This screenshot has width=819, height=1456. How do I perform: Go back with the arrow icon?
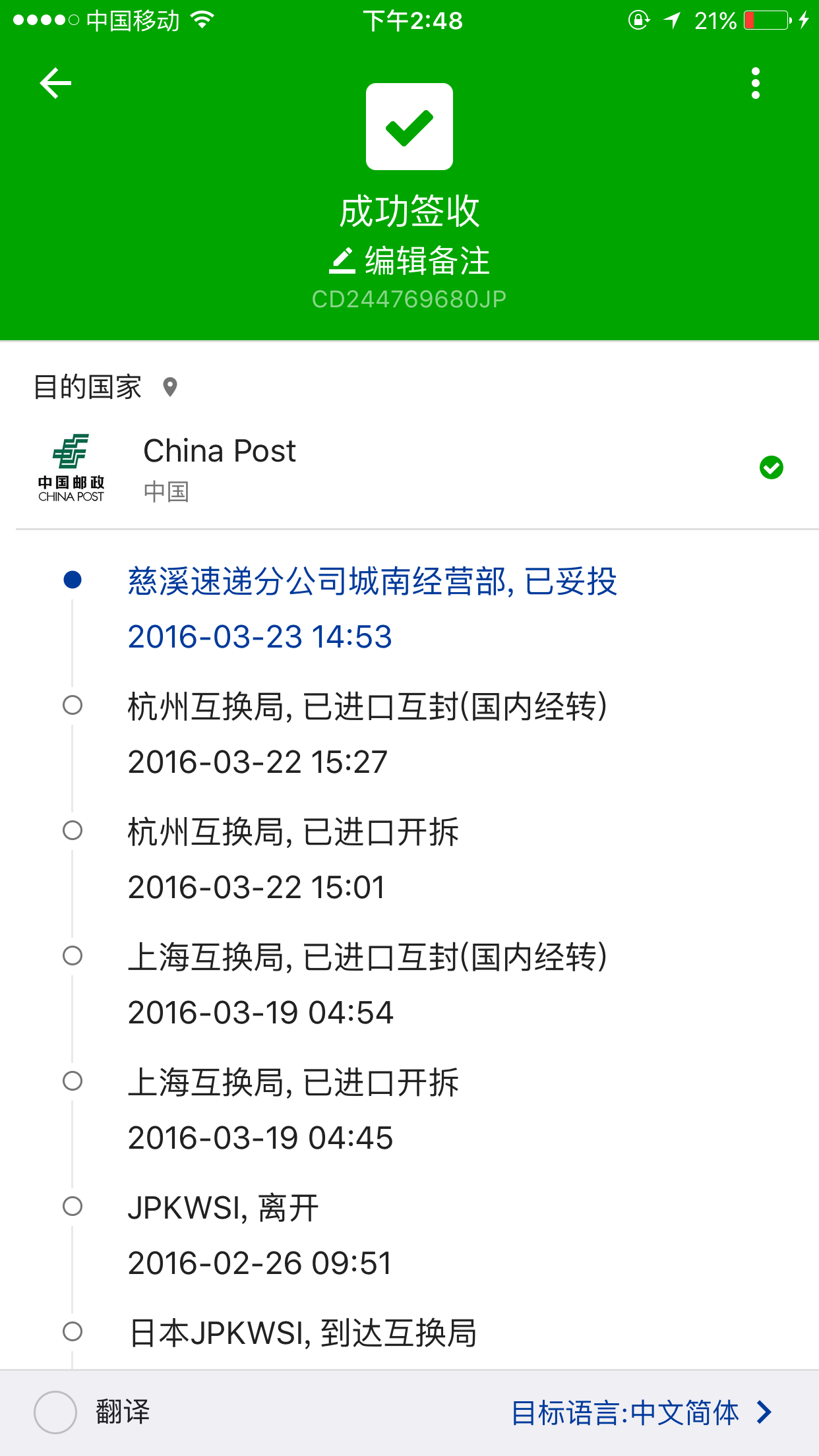pos(55,83)
